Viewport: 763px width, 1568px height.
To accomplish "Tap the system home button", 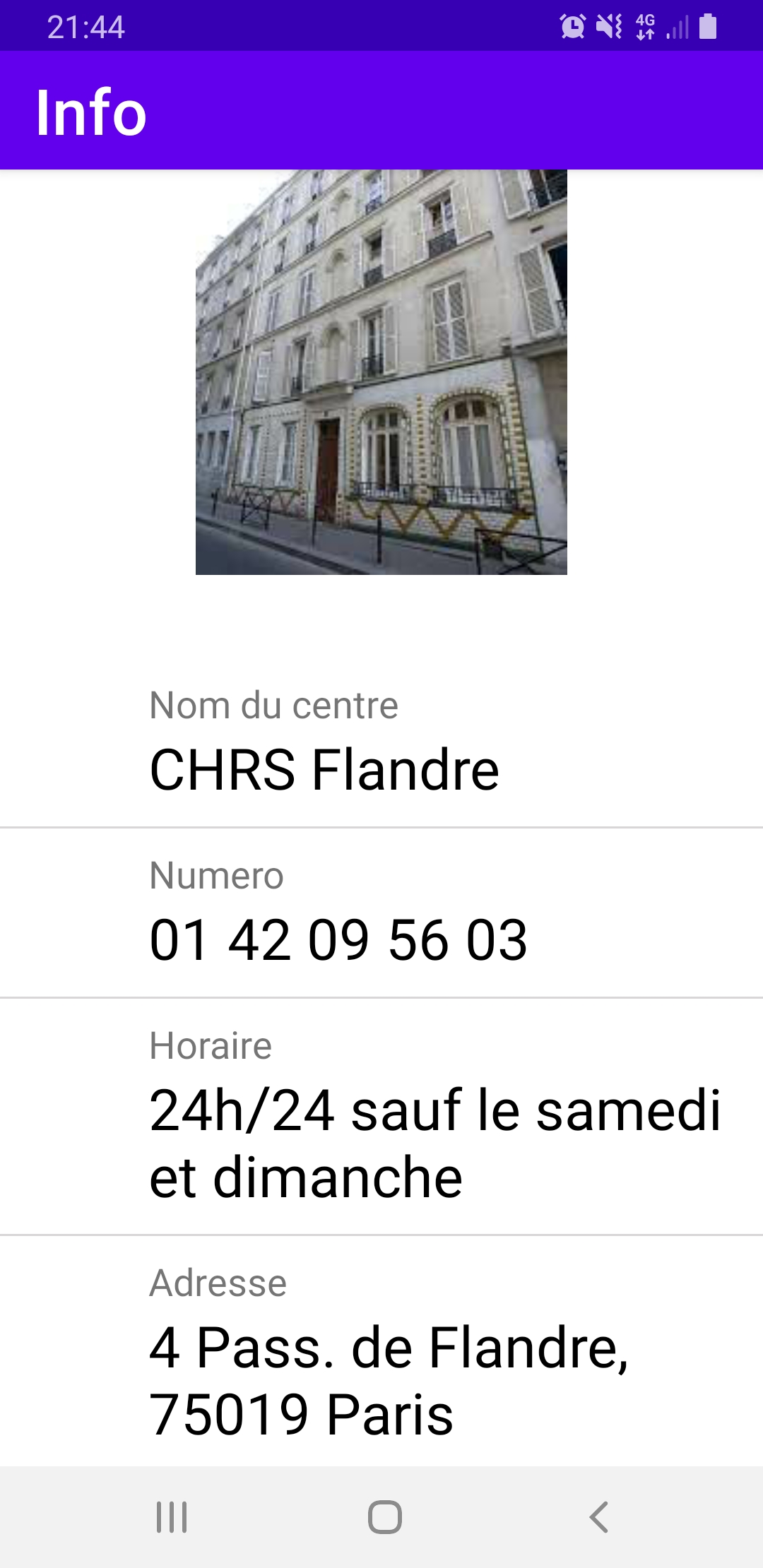I will point(384,1516).
